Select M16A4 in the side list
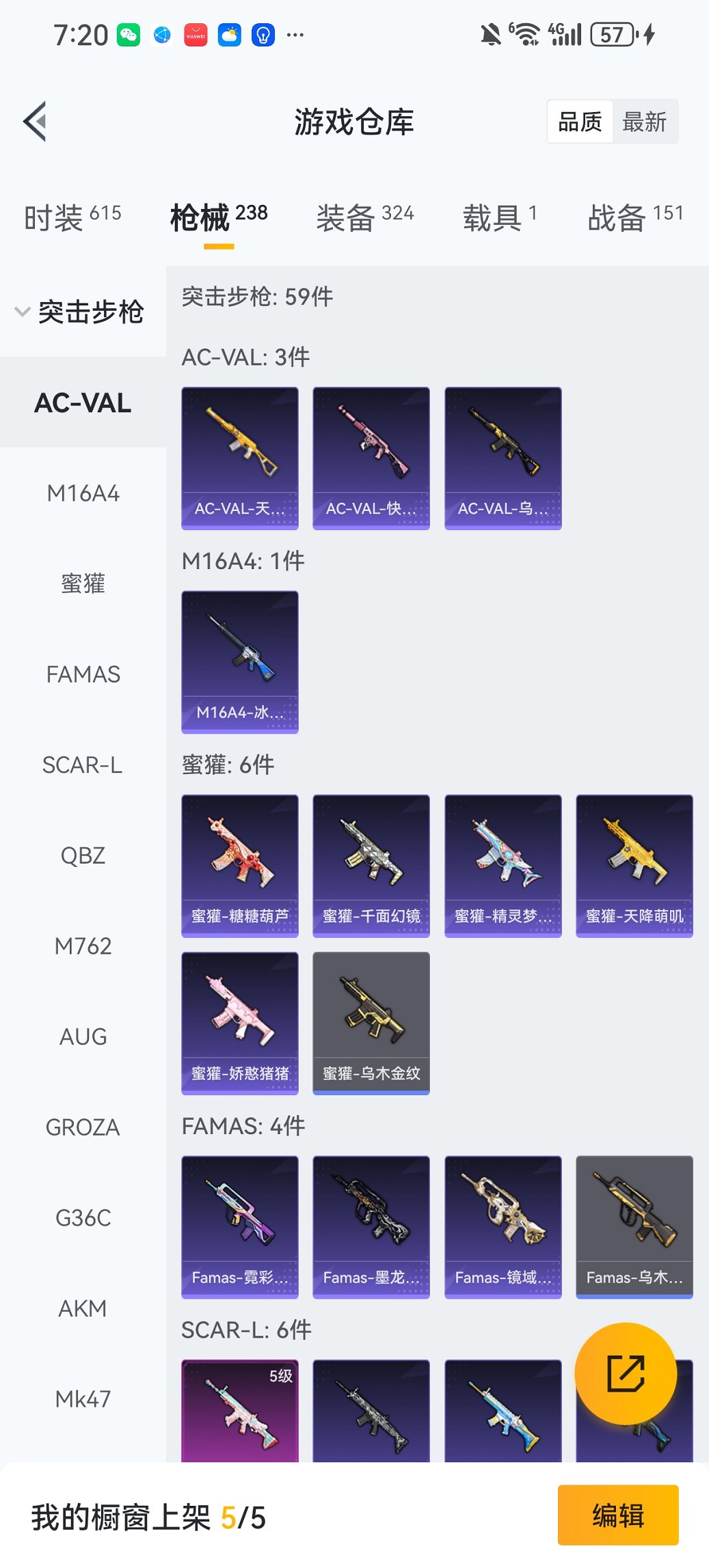The height and width of the screenshot is (1568, 709). click(x=83, y=493)
